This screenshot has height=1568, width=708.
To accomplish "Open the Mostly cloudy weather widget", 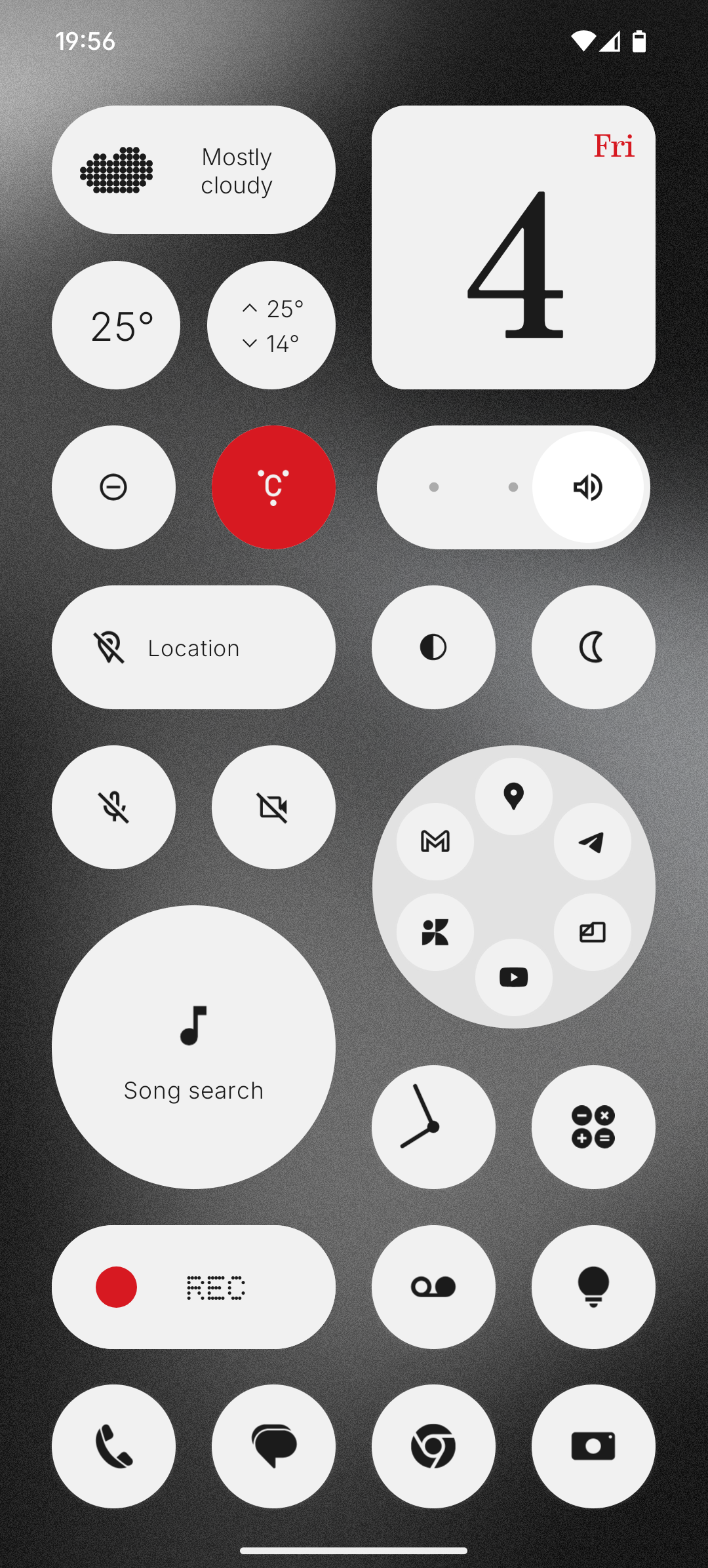I will click(x=193, y=170).
